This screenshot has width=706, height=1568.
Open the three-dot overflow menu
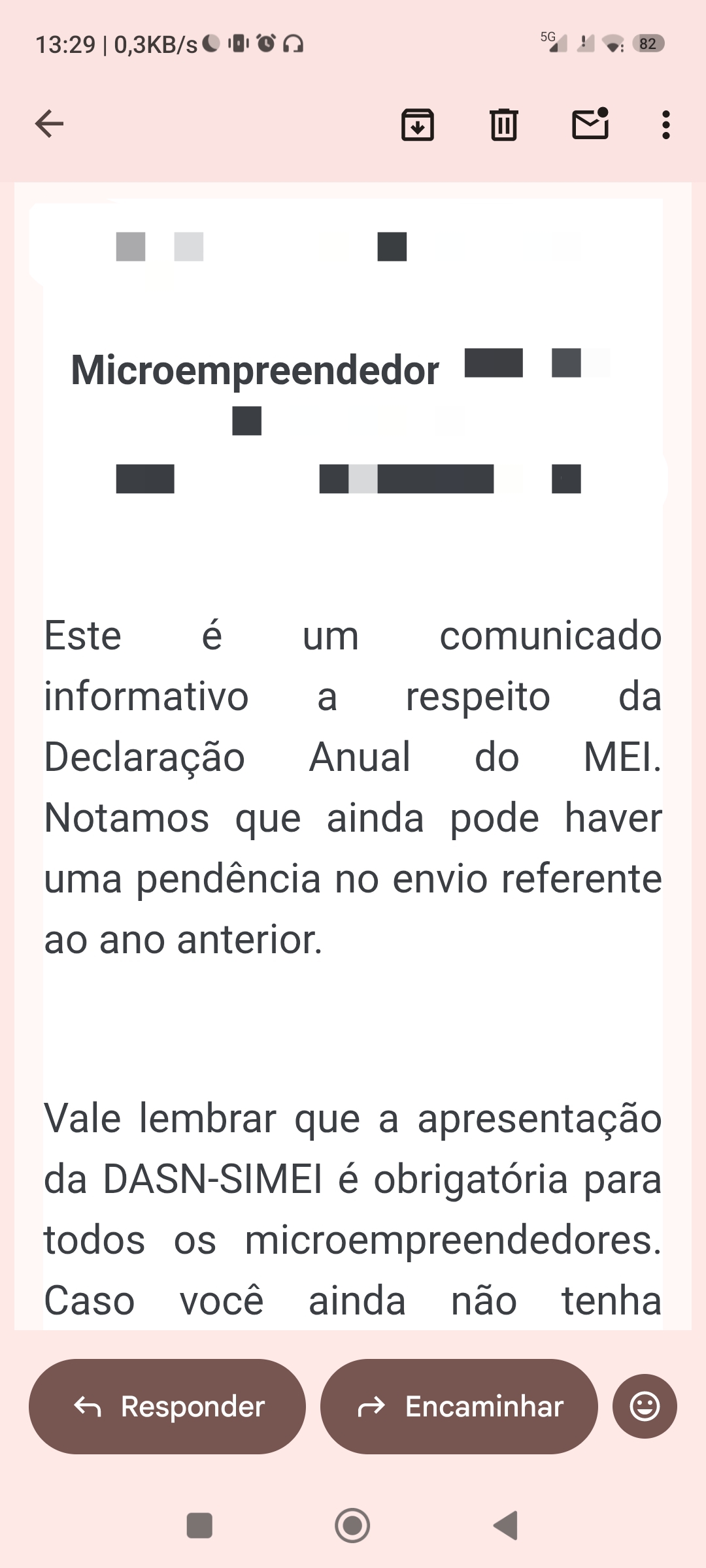[665, 124]
